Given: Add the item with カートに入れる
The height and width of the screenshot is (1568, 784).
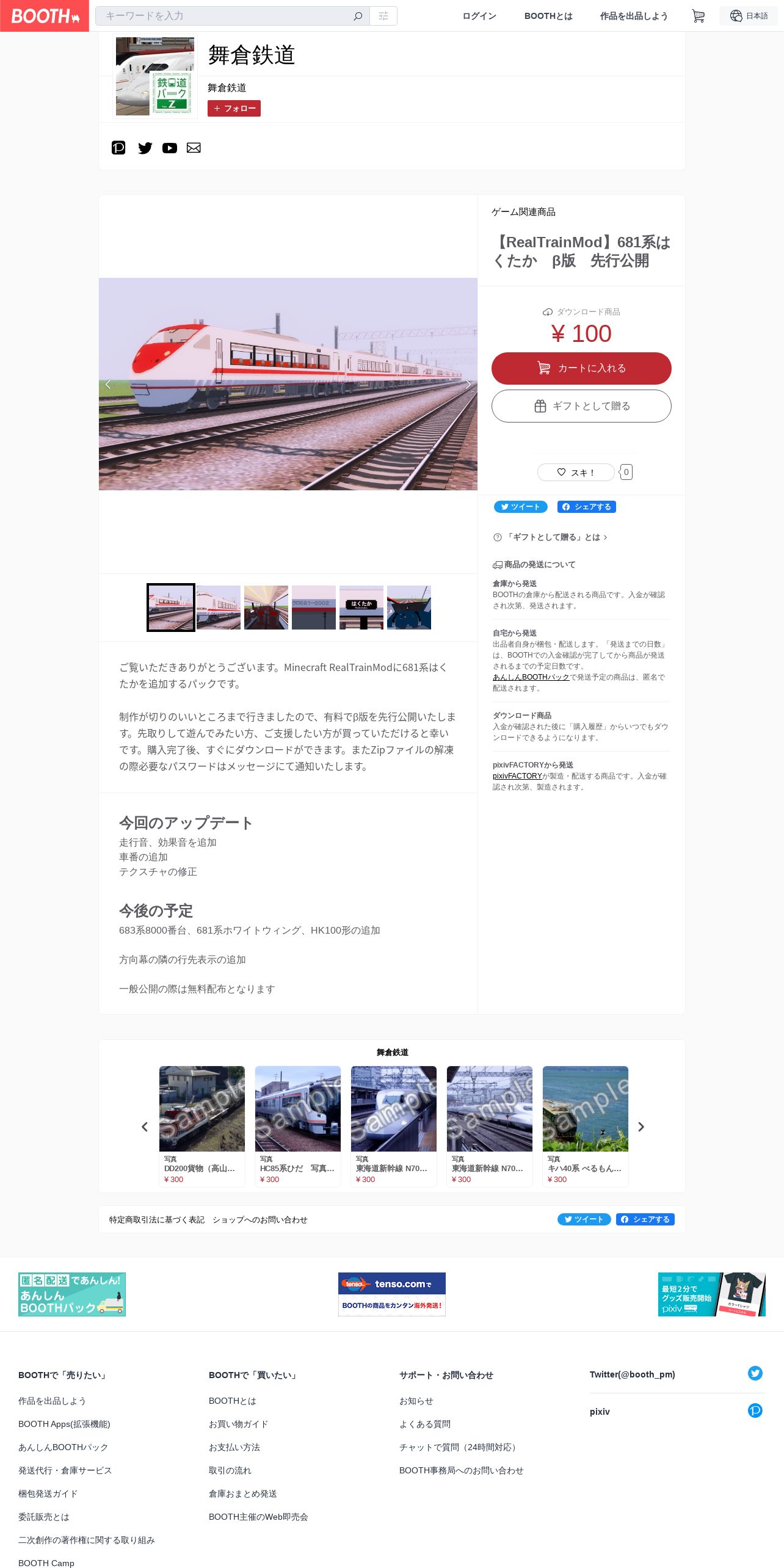Looking at the screenshot, I should [x=581, y=368].
